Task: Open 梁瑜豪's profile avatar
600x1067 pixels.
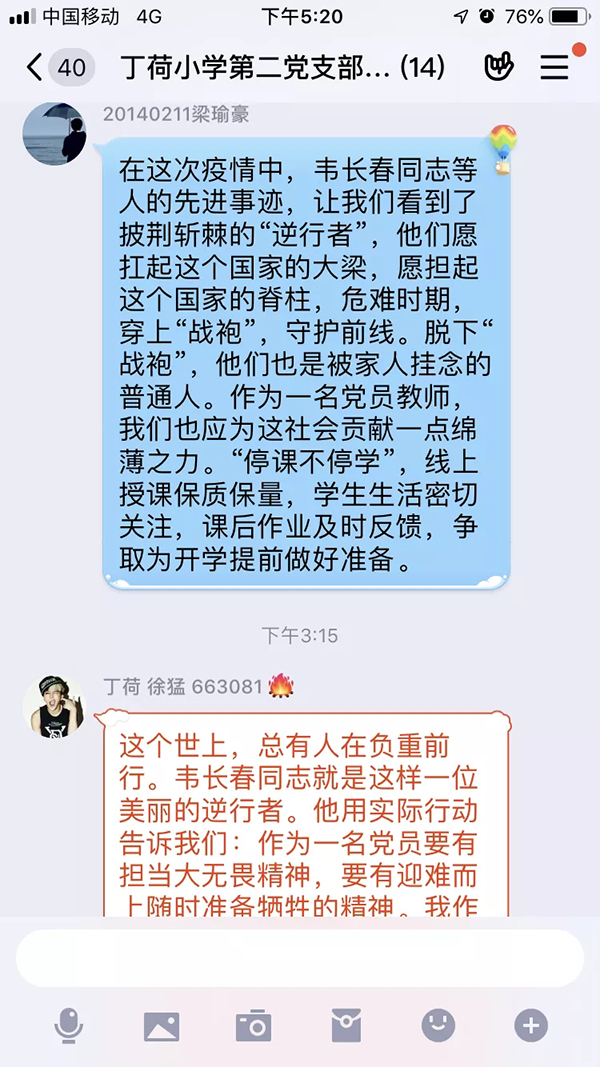Action: pyautogui.click(x=55, y=133)
